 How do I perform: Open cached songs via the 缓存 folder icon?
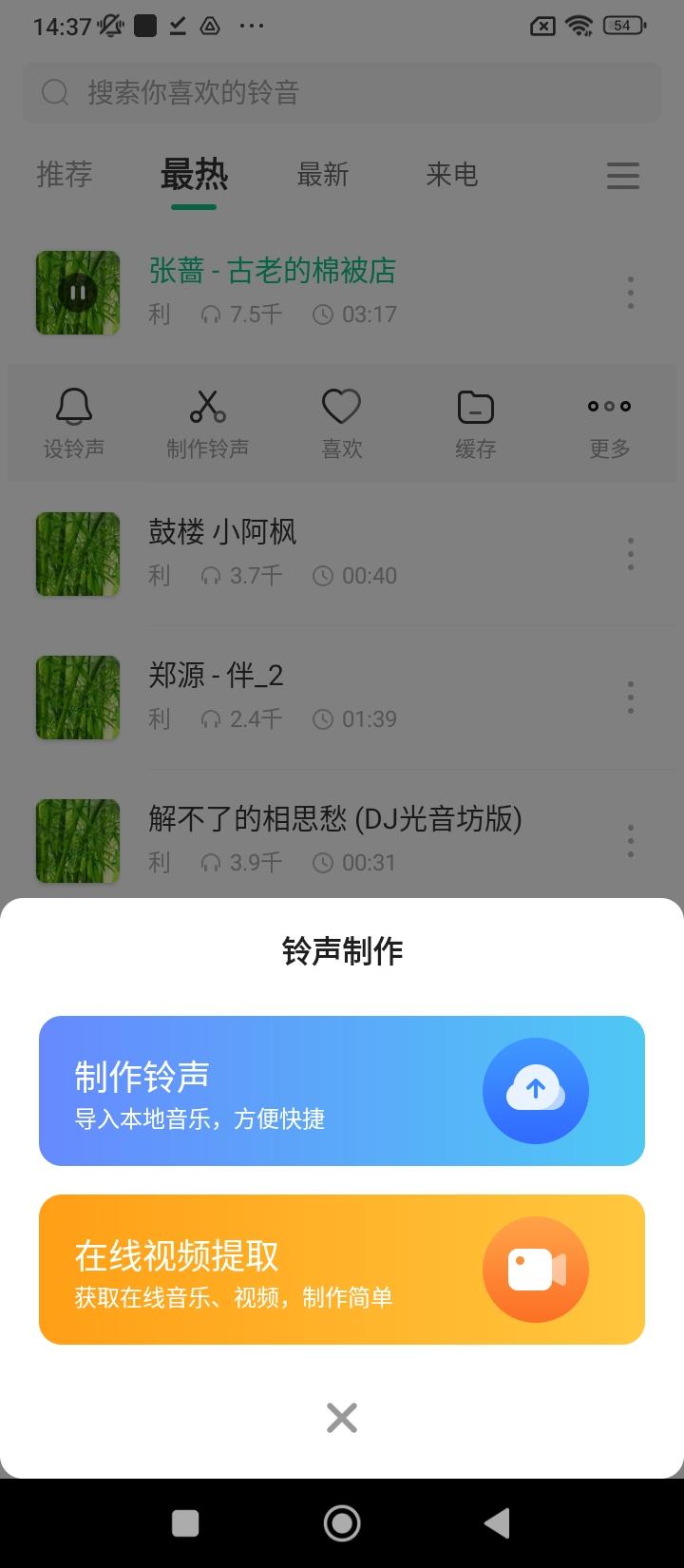pyautogui.click(x=475, y=407)
